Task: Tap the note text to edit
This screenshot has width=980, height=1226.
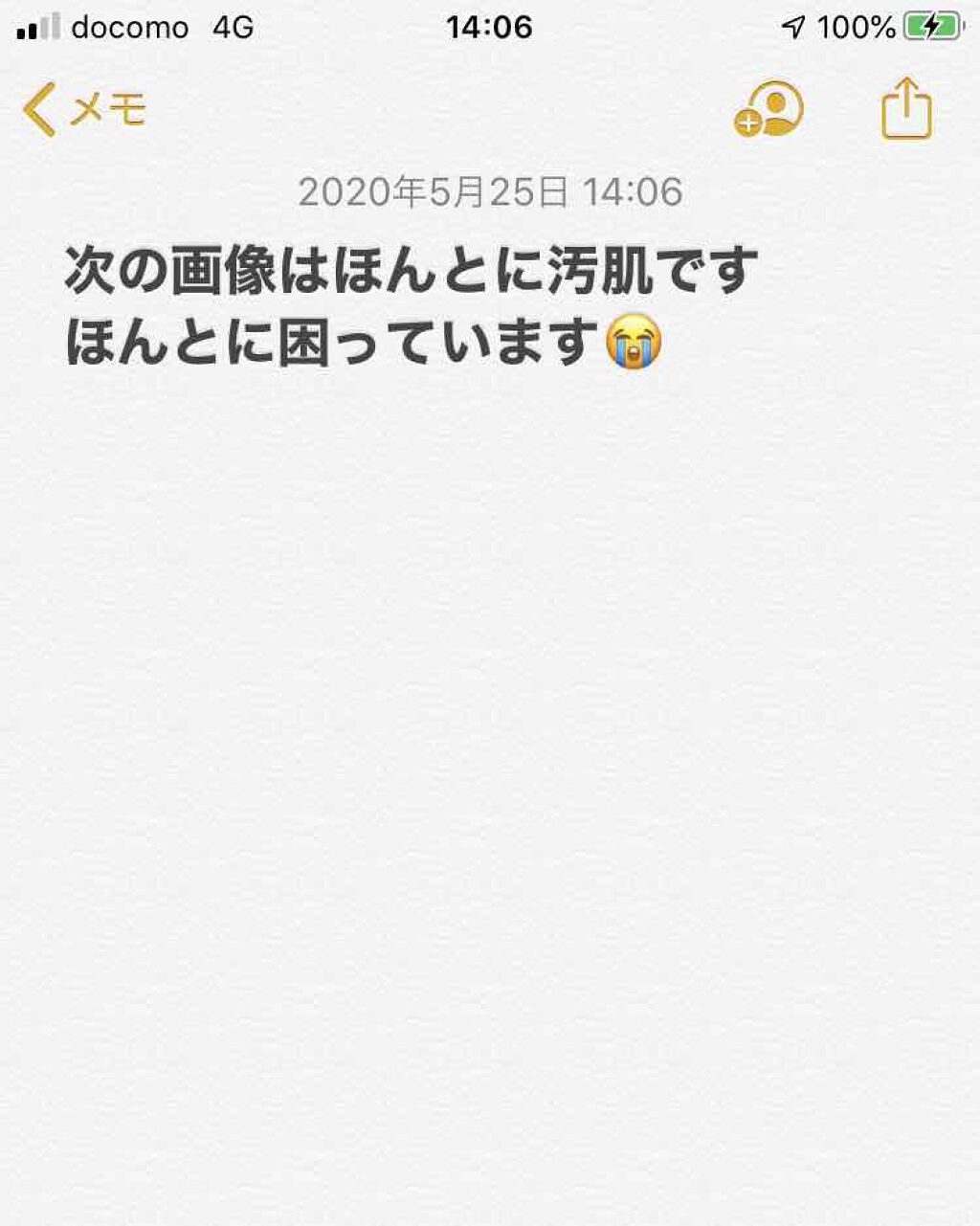Action: pos(412,306)
